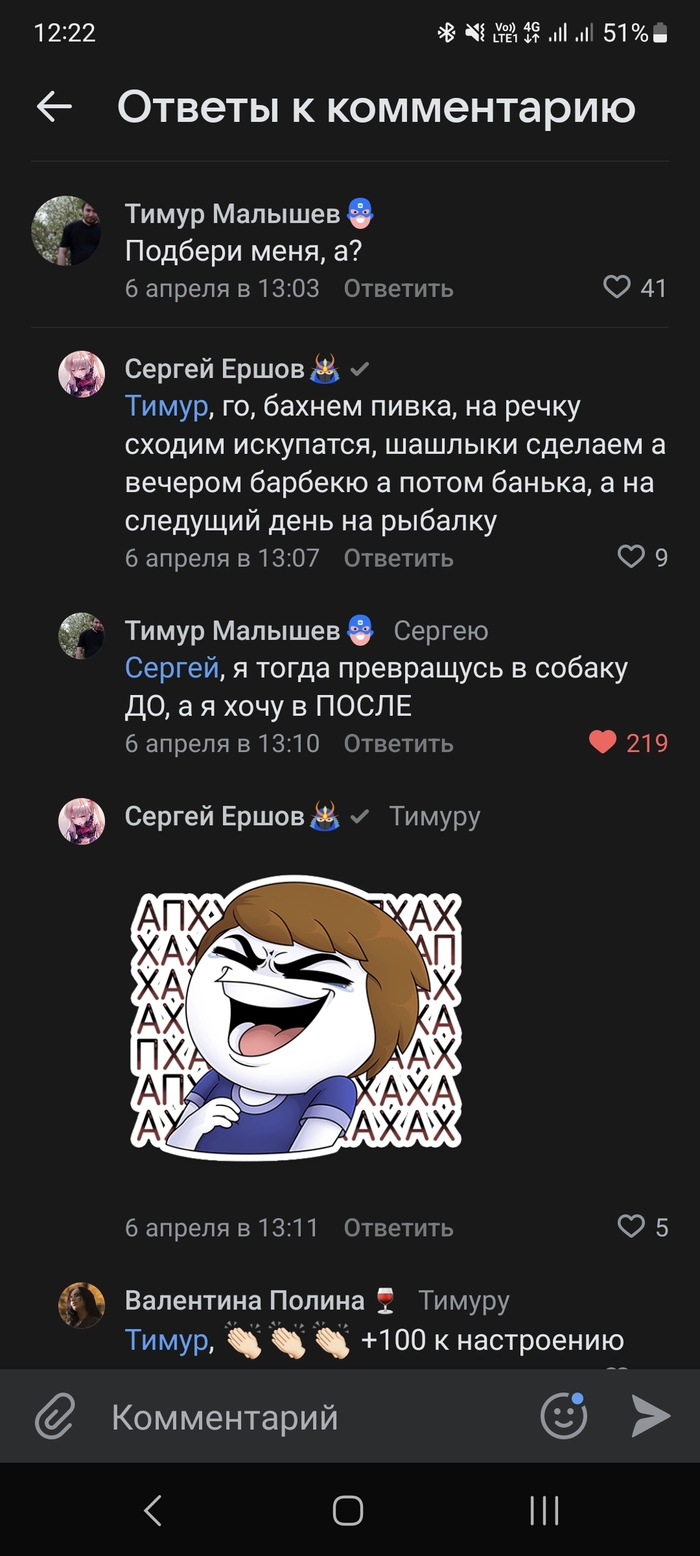Tap the blue Тимур mention in Сергей's reply
This screenshot has width=700, height=1556.
coord(167,407)
